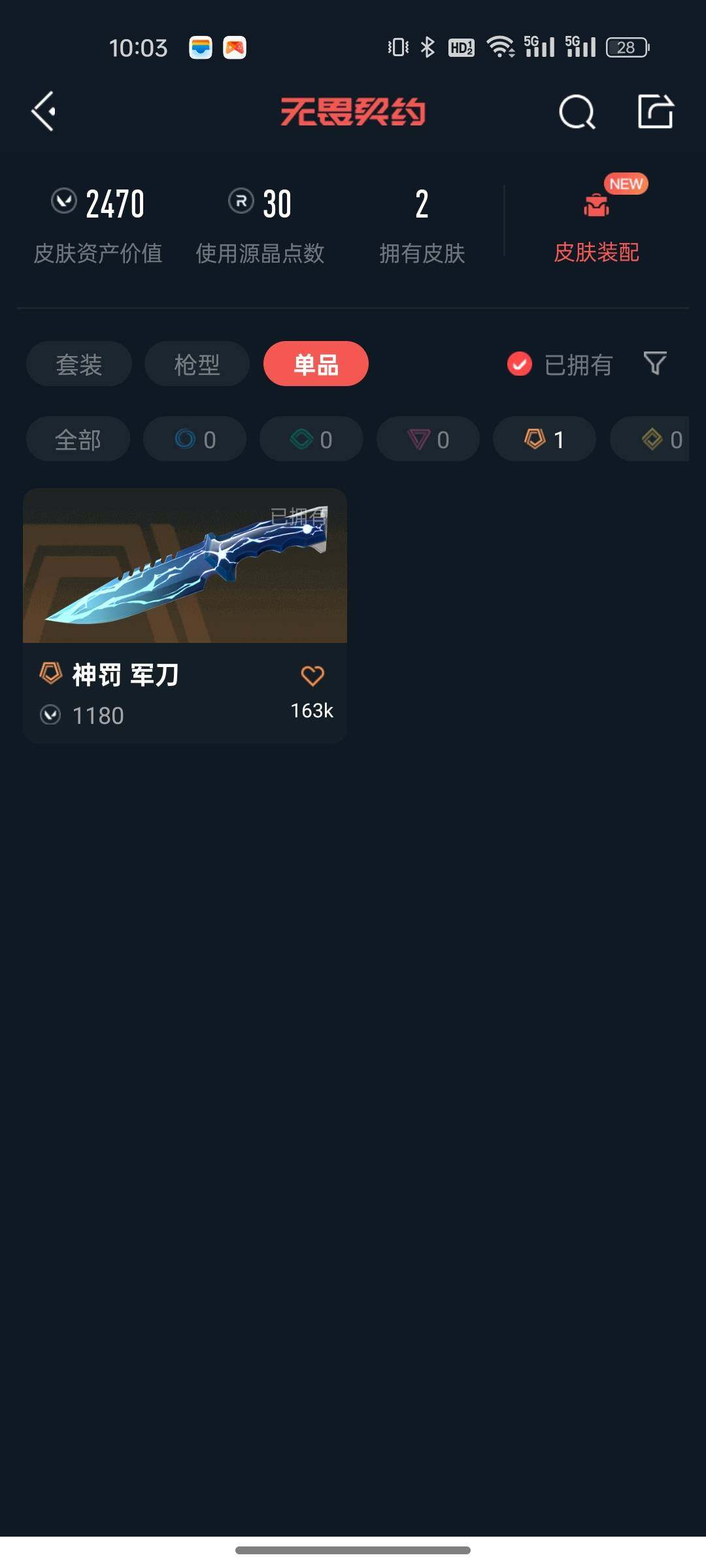Select the orange rarity filter showing 1
Screen dimensions: 706x1568
(543, 439)
